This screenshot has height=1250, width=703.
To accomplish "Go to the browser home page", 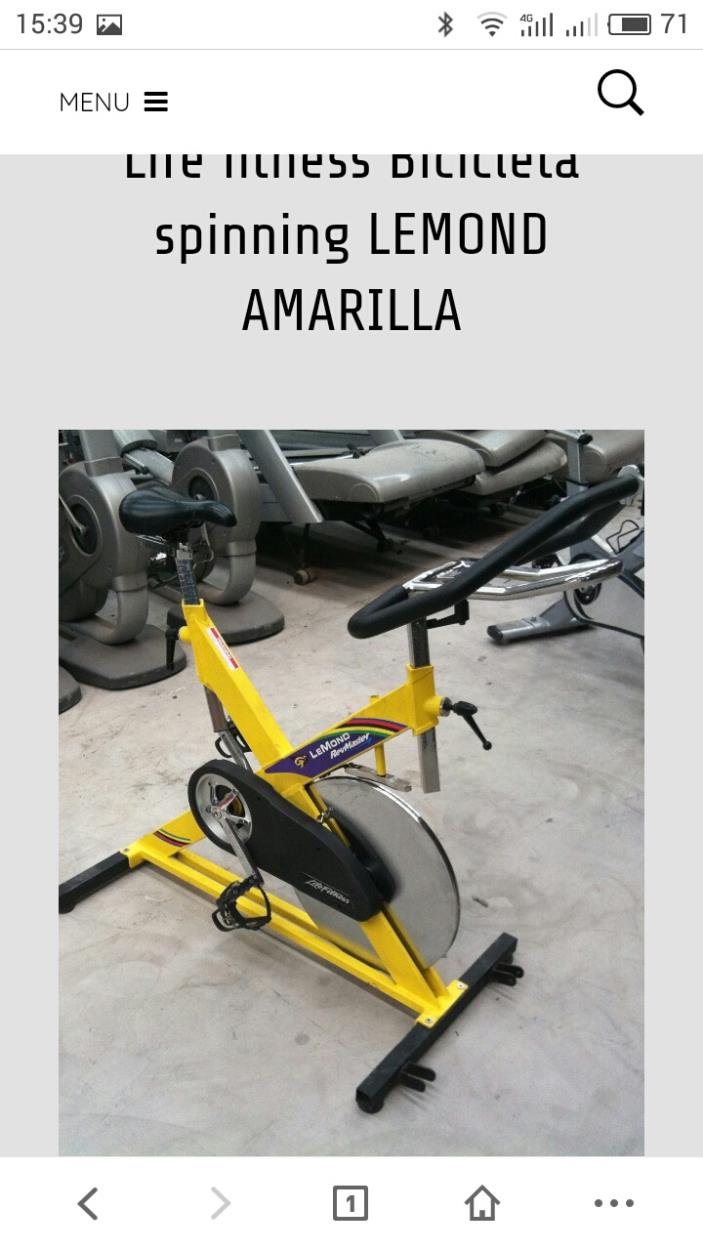I will [x=482, y=1203].
